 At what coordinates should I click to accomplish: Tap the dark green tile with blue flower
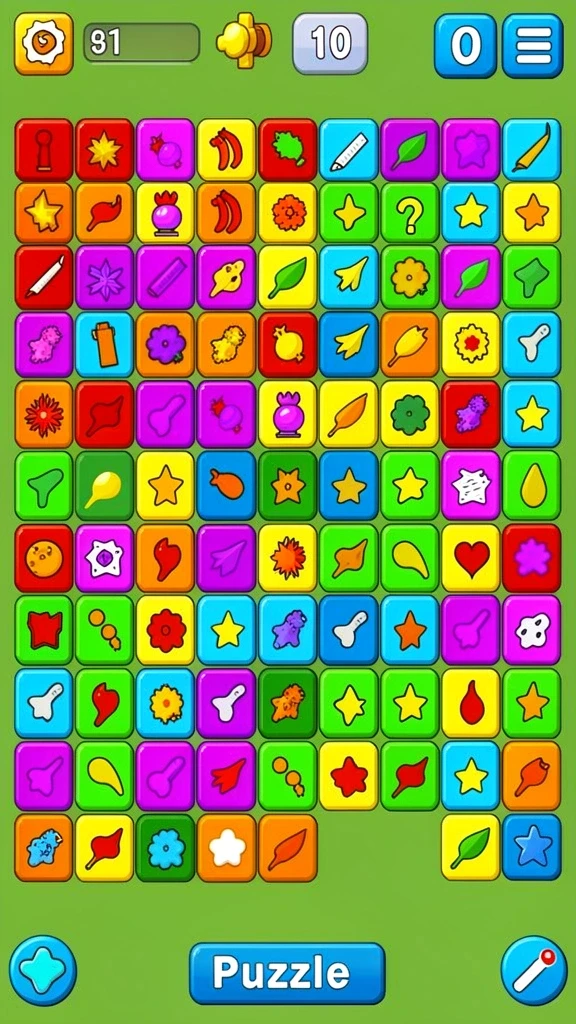(165, 848)
